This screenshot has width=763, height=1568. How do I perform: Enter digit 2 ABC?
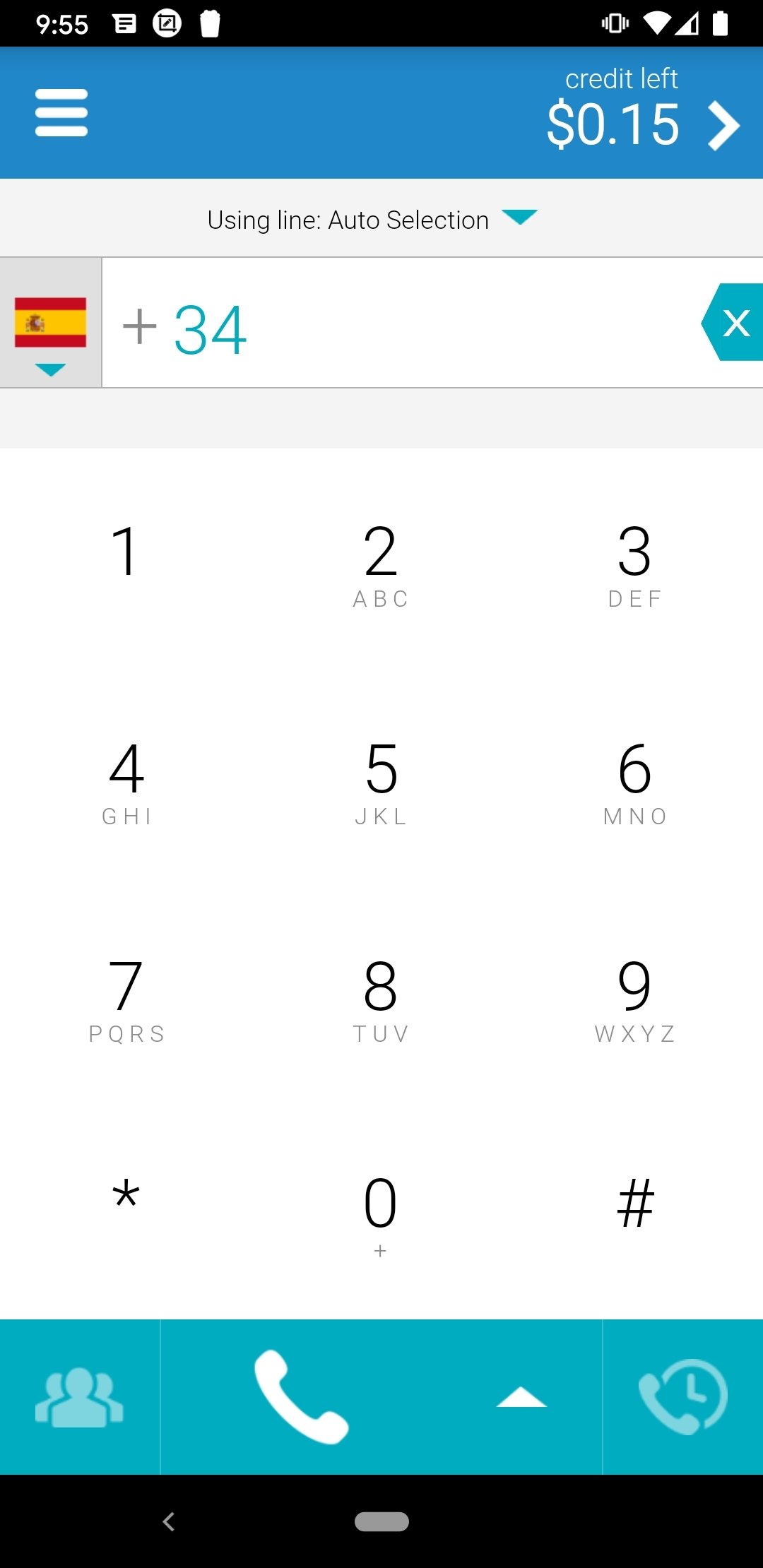coord(381,564)
